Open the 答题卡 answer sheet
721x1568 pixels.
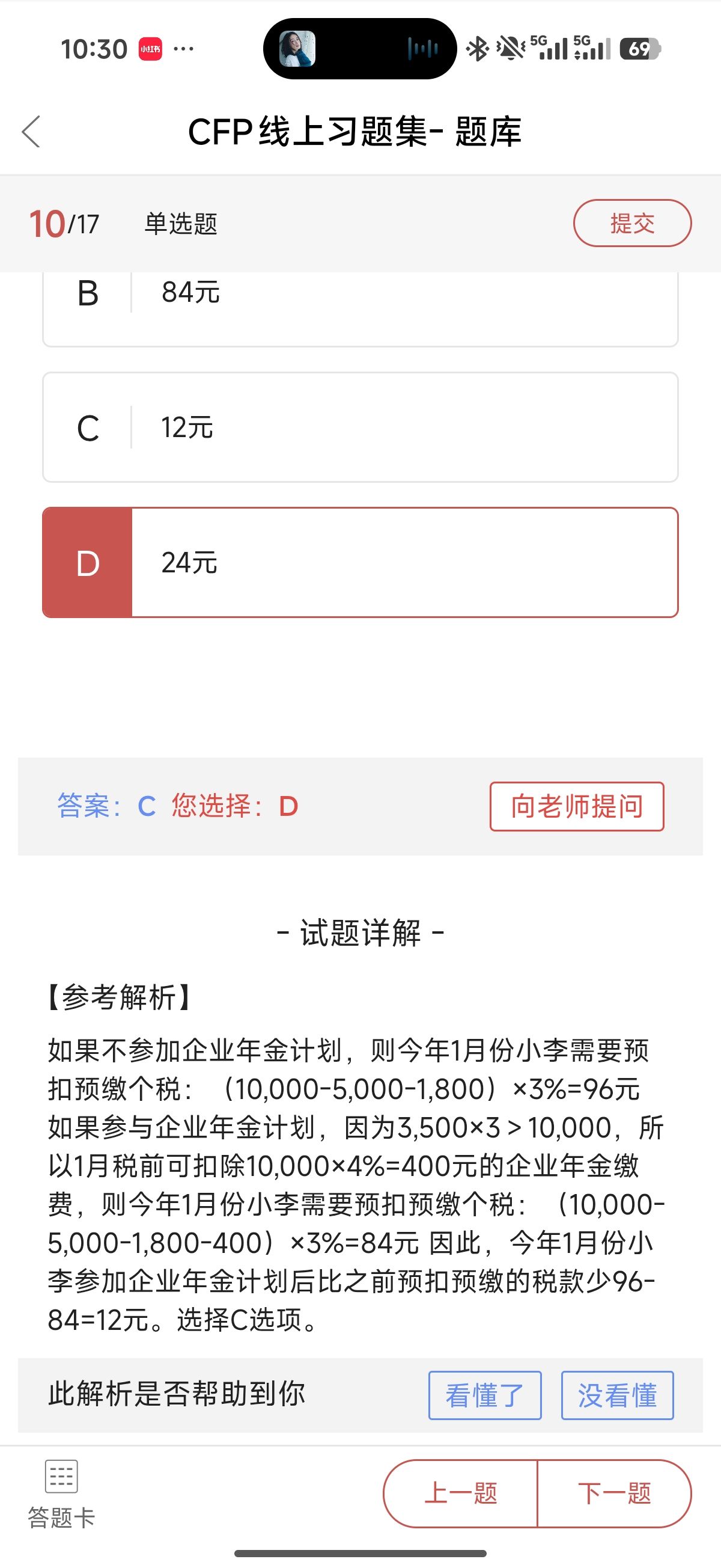click(x=61, y=1493)
